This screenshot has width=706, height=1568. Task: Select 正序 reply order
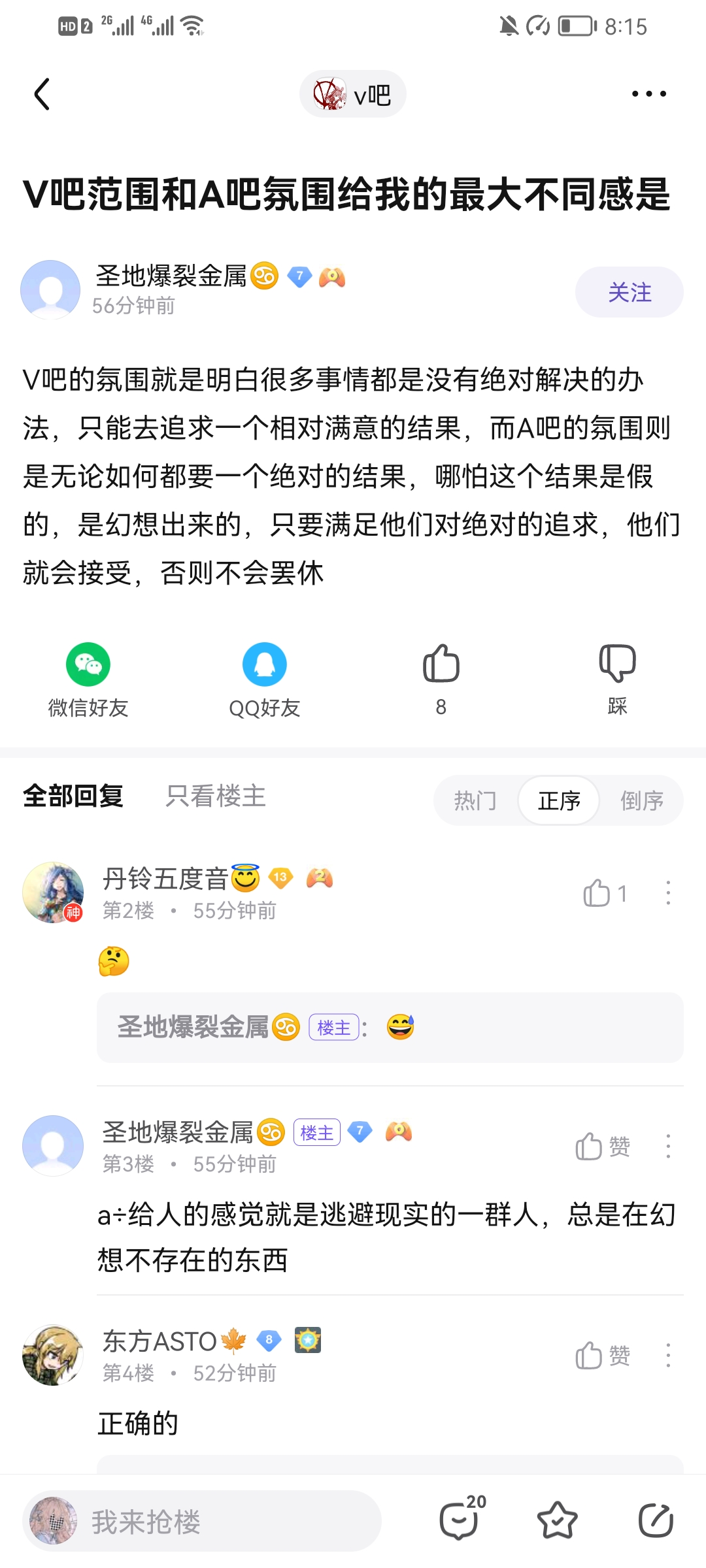click(559, 800)
